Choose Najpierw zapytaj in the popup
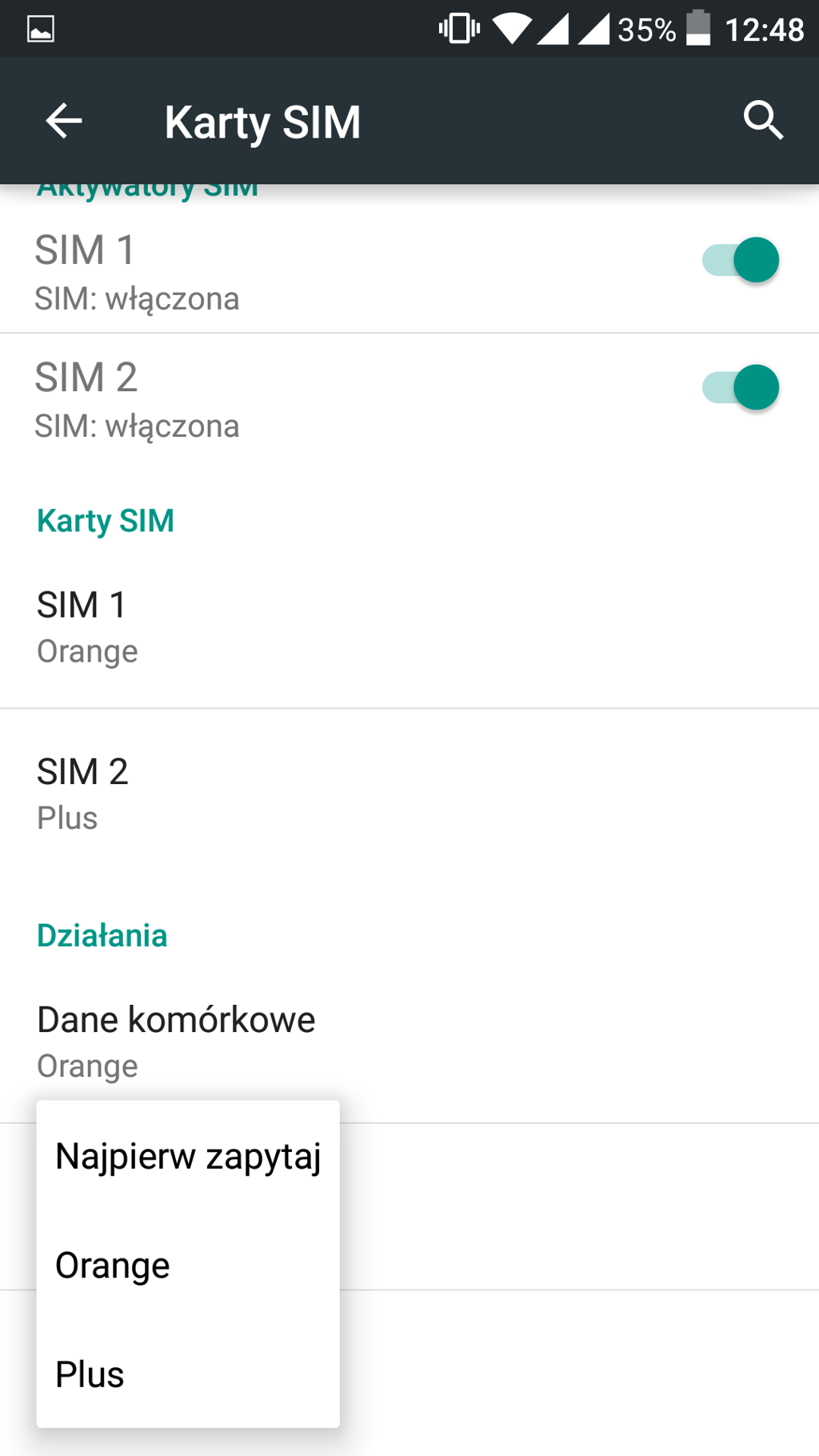 click(x=188, y=1157)
